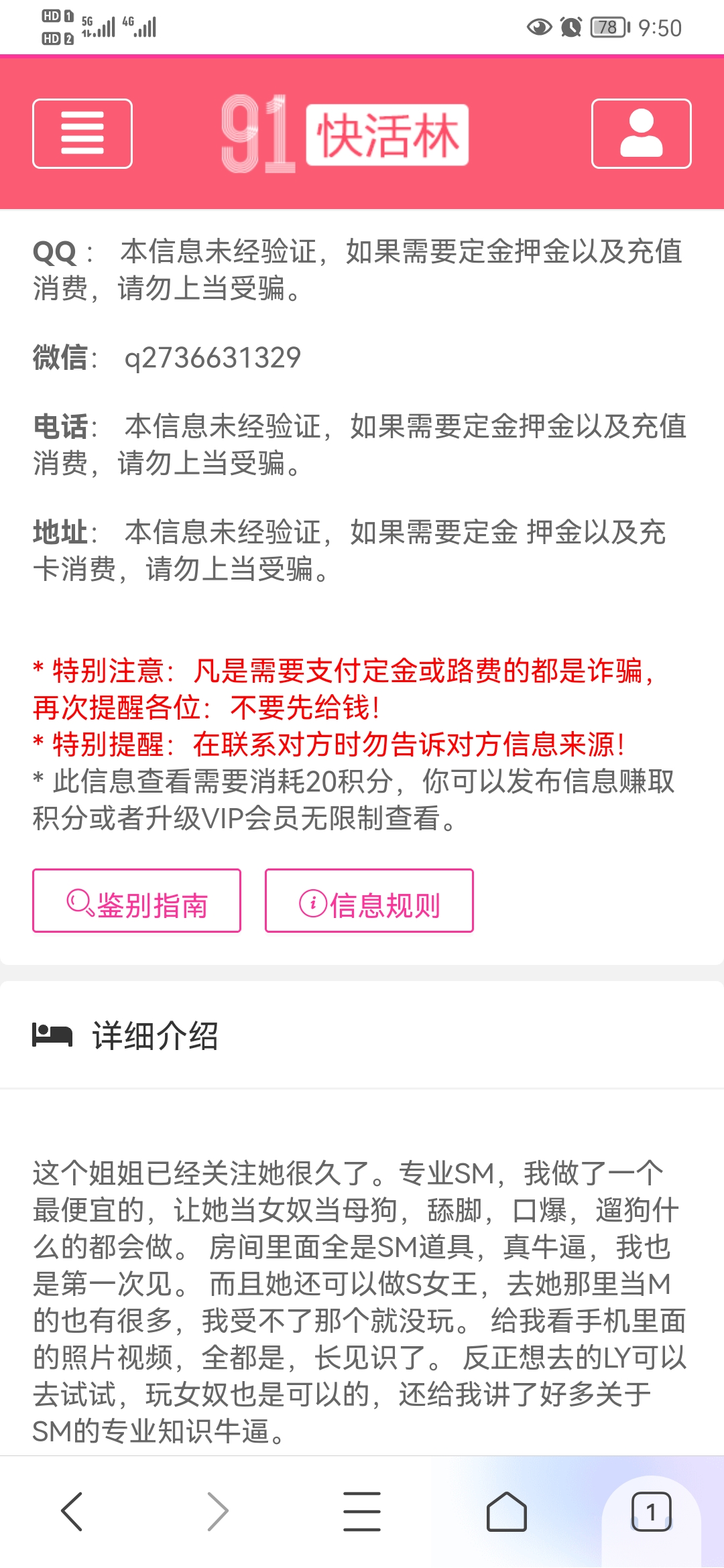This screenshot has height=1568, width=724.
Task: Tap the 5G signal strength bars
Action: [x=101, y=25]
